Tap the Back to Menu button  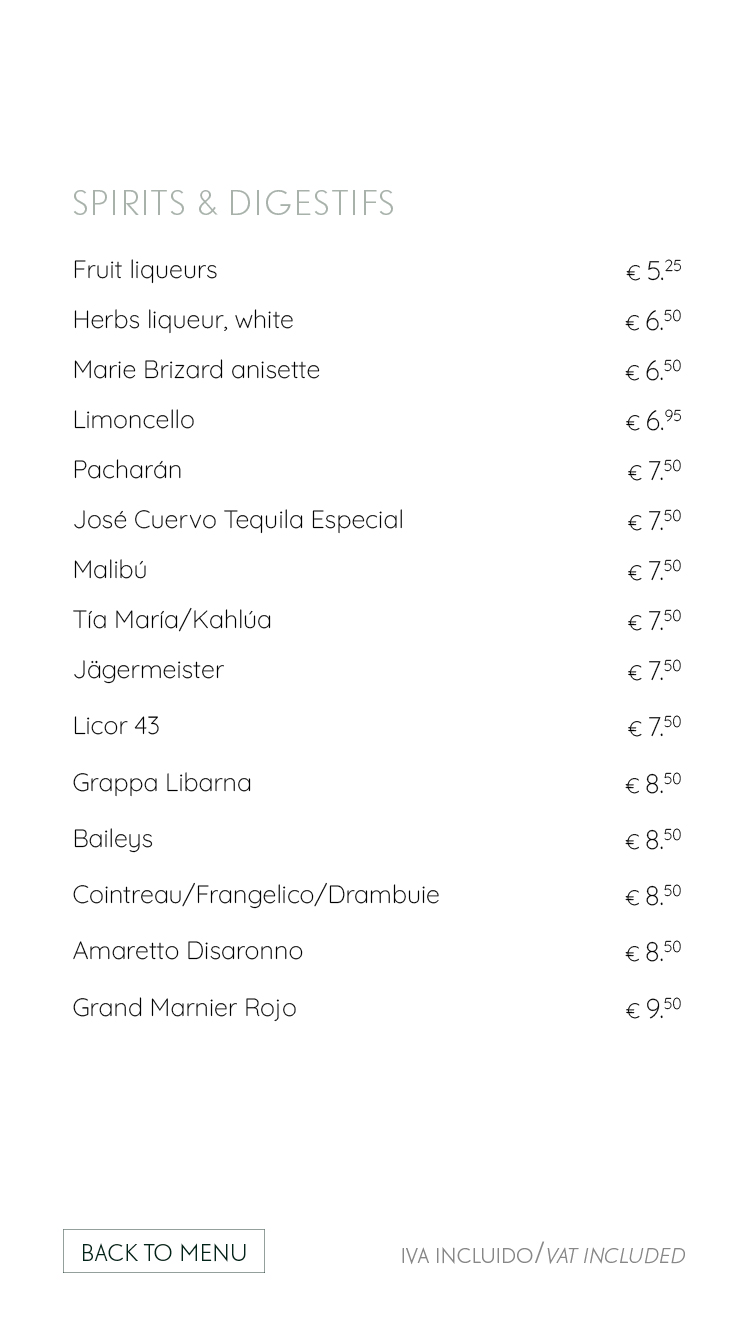point(164,1251)
